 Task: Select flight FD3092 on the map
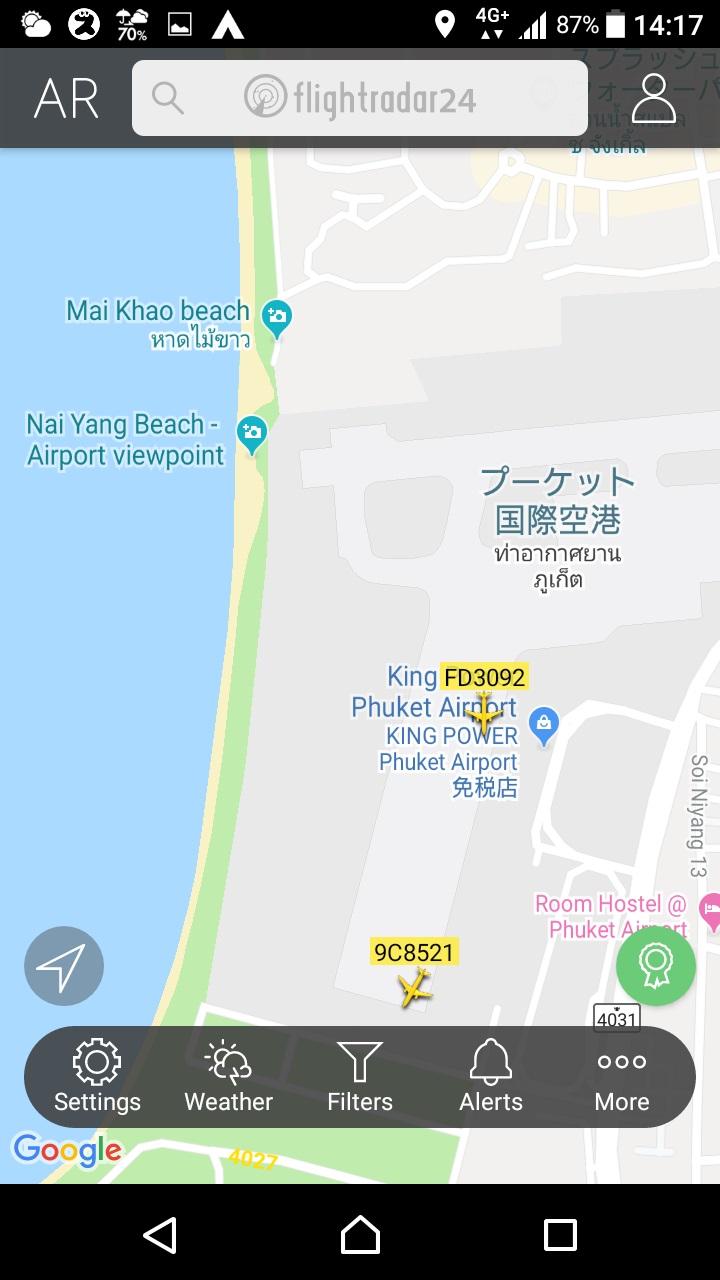pos(485,712)
